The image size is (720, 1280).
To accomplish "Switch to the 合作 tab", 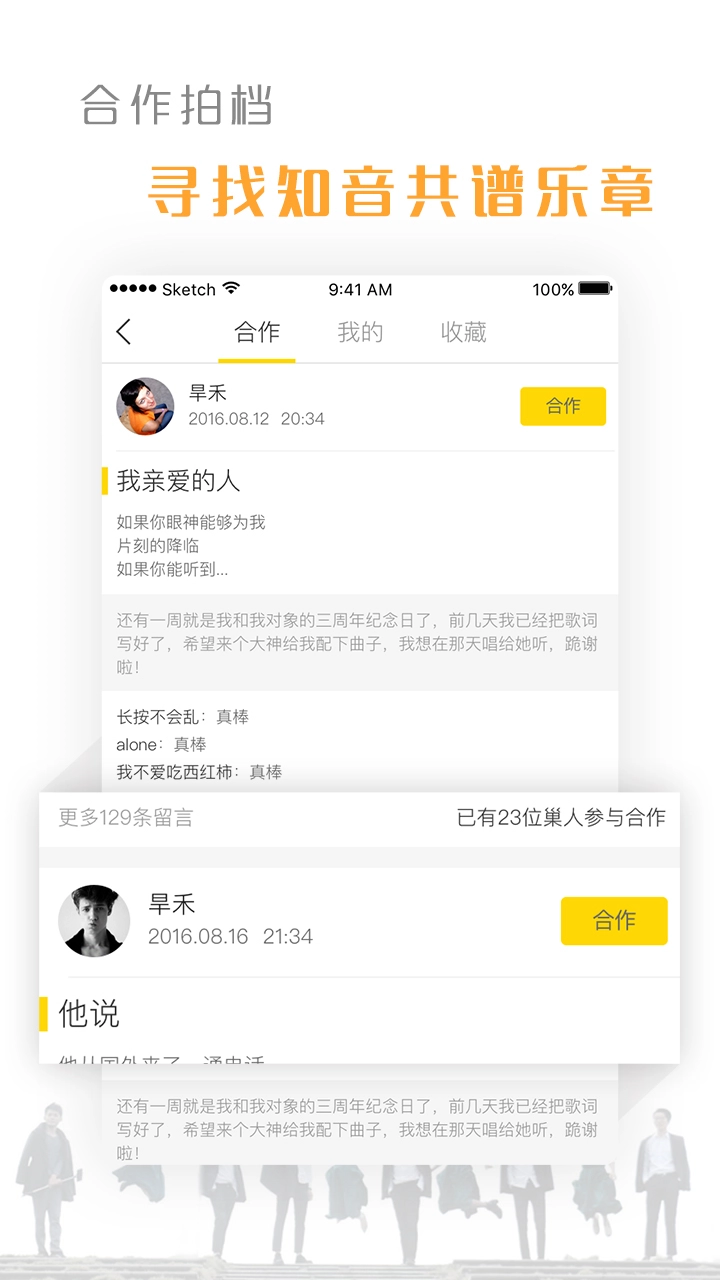I will [x=257, y=331].
